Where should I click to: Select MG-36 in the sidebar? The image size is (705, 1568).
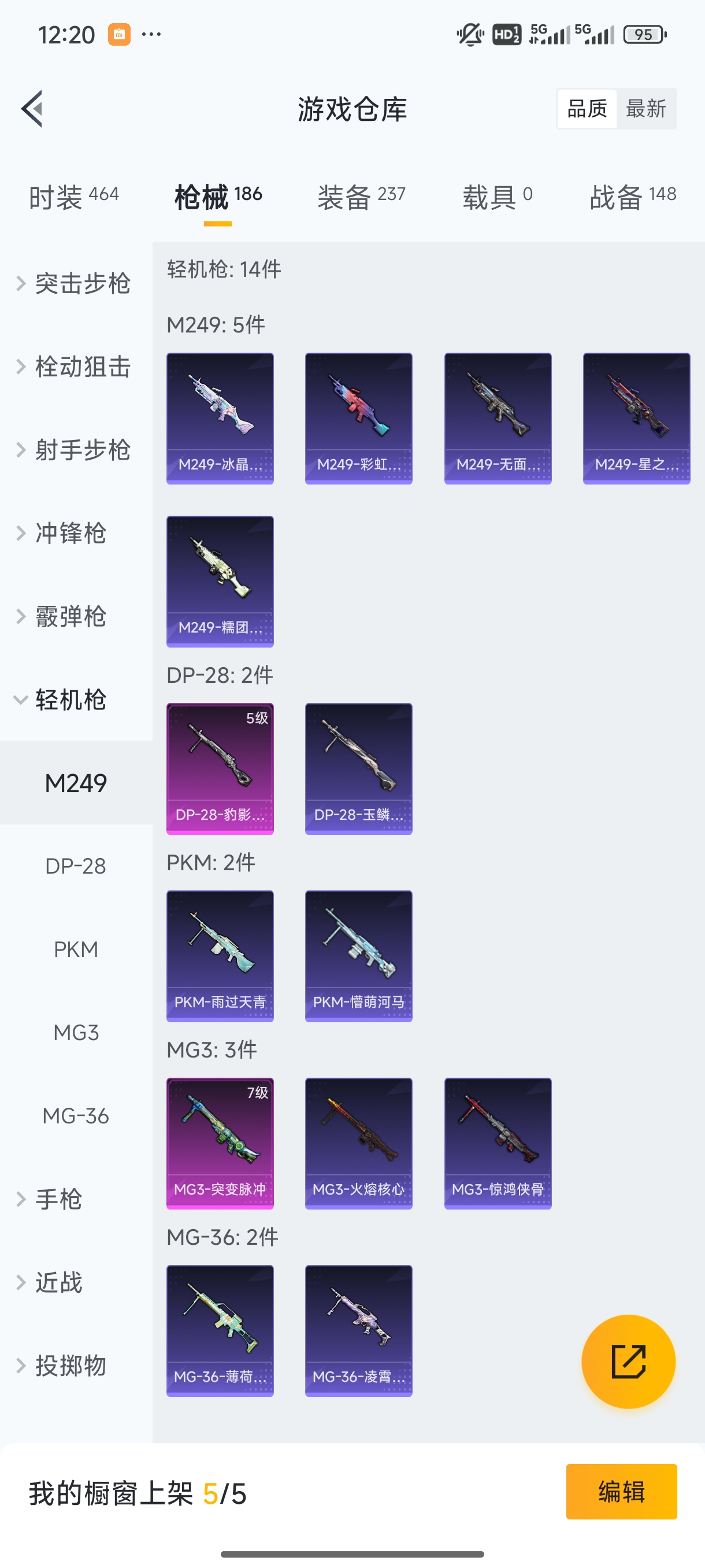point(76,1116)
